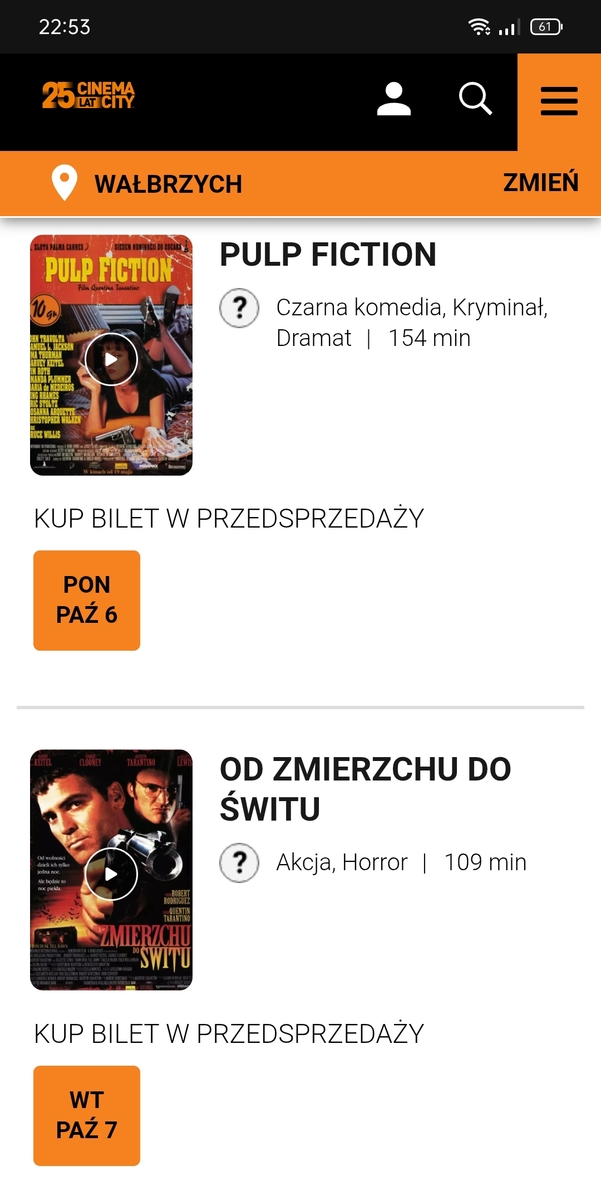The width and height of the screenshot is (601, 1200).
Task: Open the user account icon
Action: (x=394, y=99)
